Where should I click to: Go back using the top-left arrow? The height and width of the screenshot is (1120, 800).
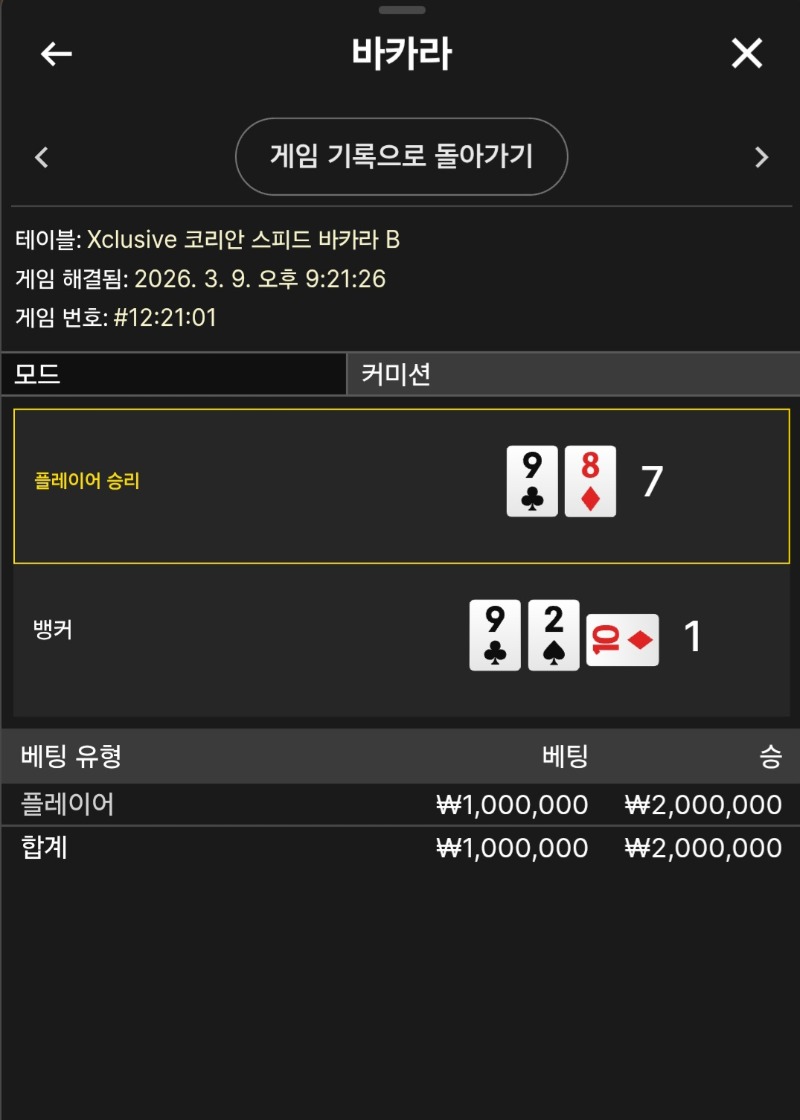point(56,54)
